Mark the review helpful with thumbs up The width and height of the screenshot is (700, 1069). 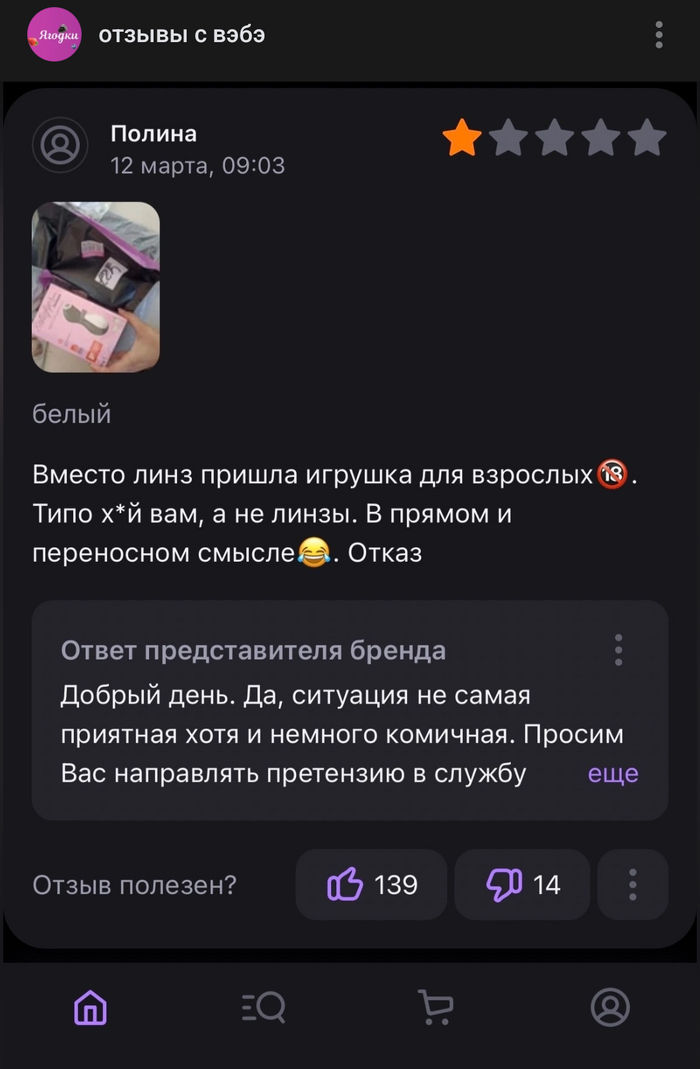pos(371,884)
